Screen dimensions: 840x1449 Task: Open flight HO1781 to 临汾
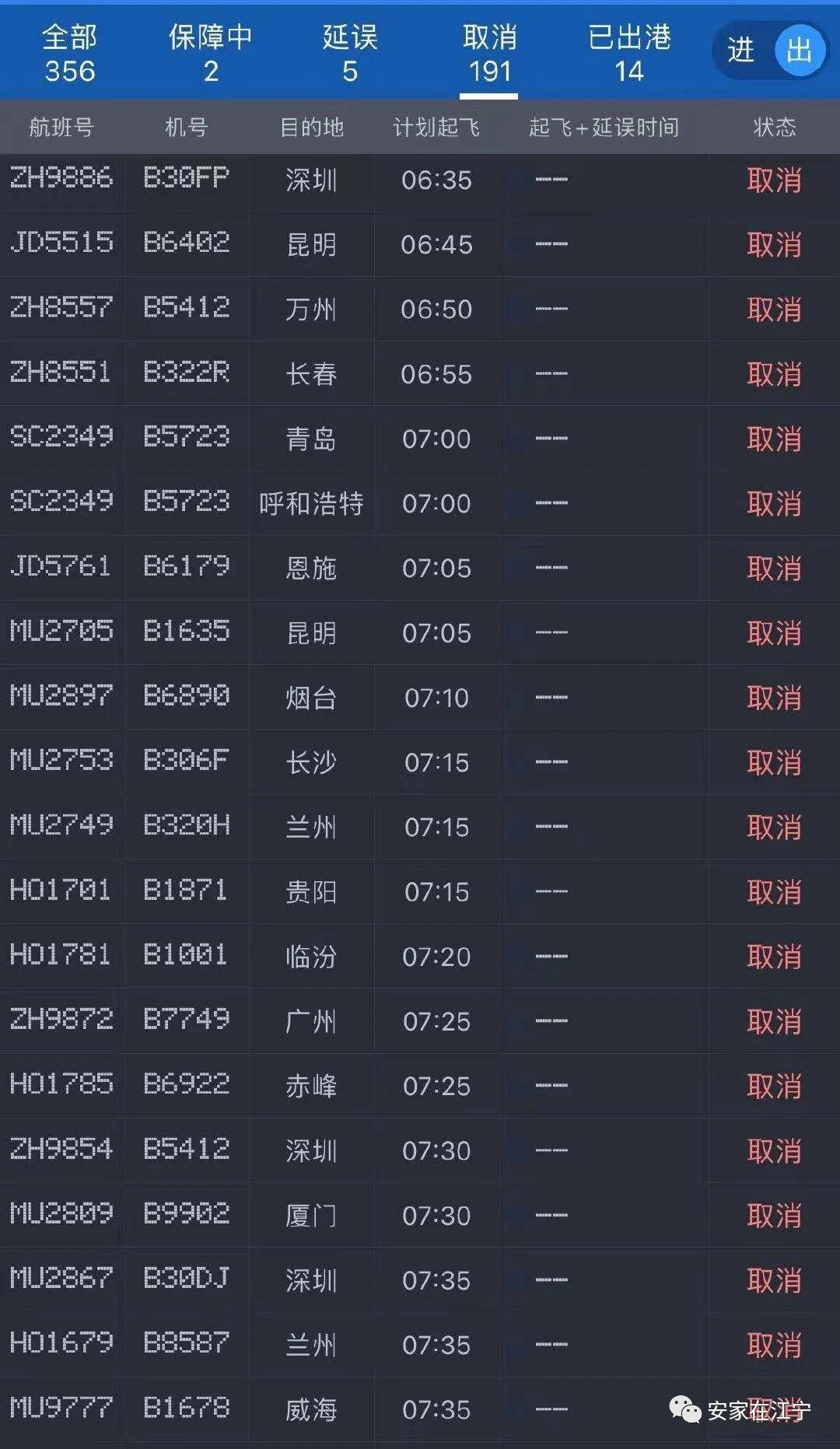click(x=420, y=955)
